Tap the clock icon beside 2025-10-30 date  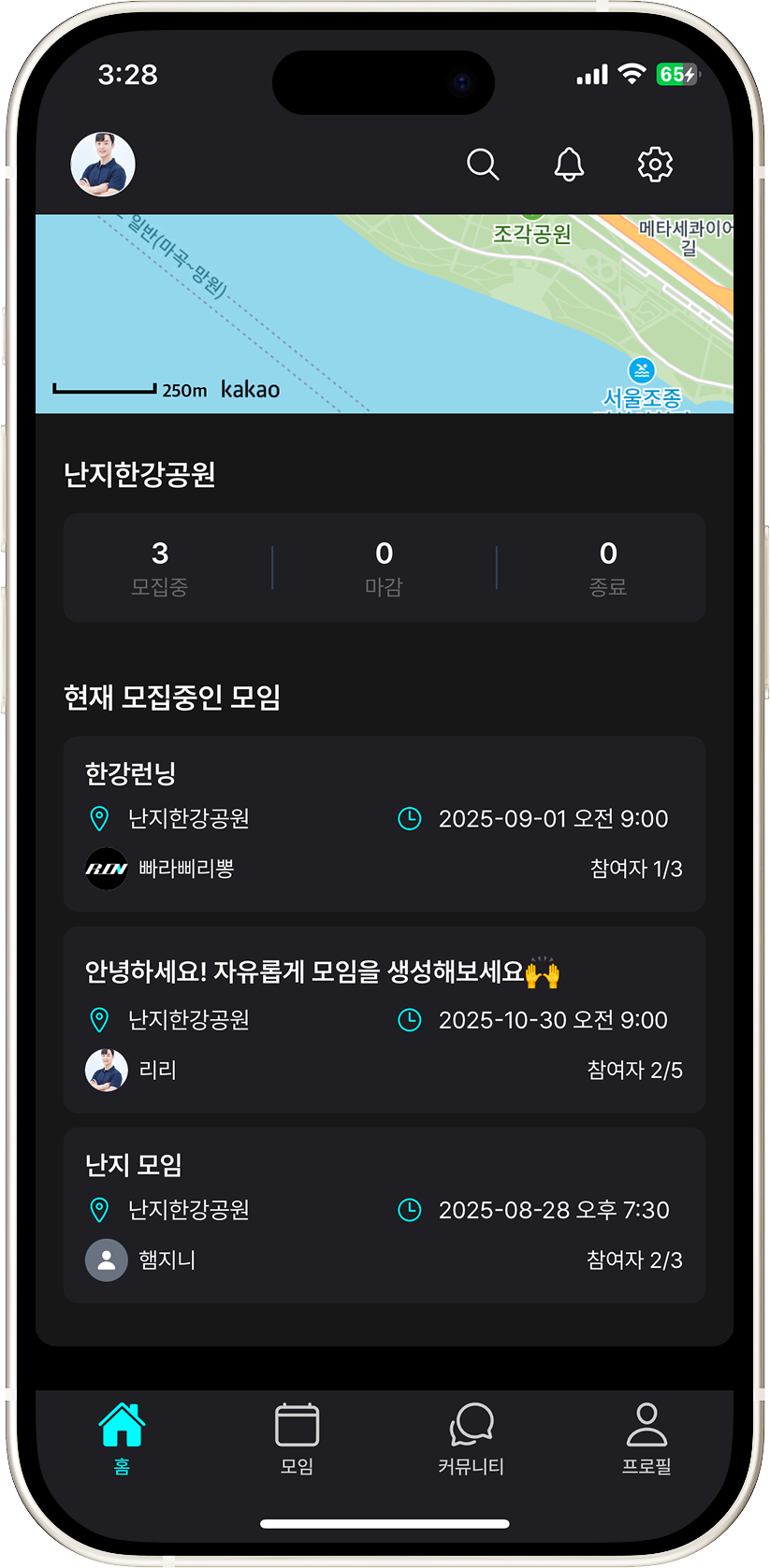410,1020
